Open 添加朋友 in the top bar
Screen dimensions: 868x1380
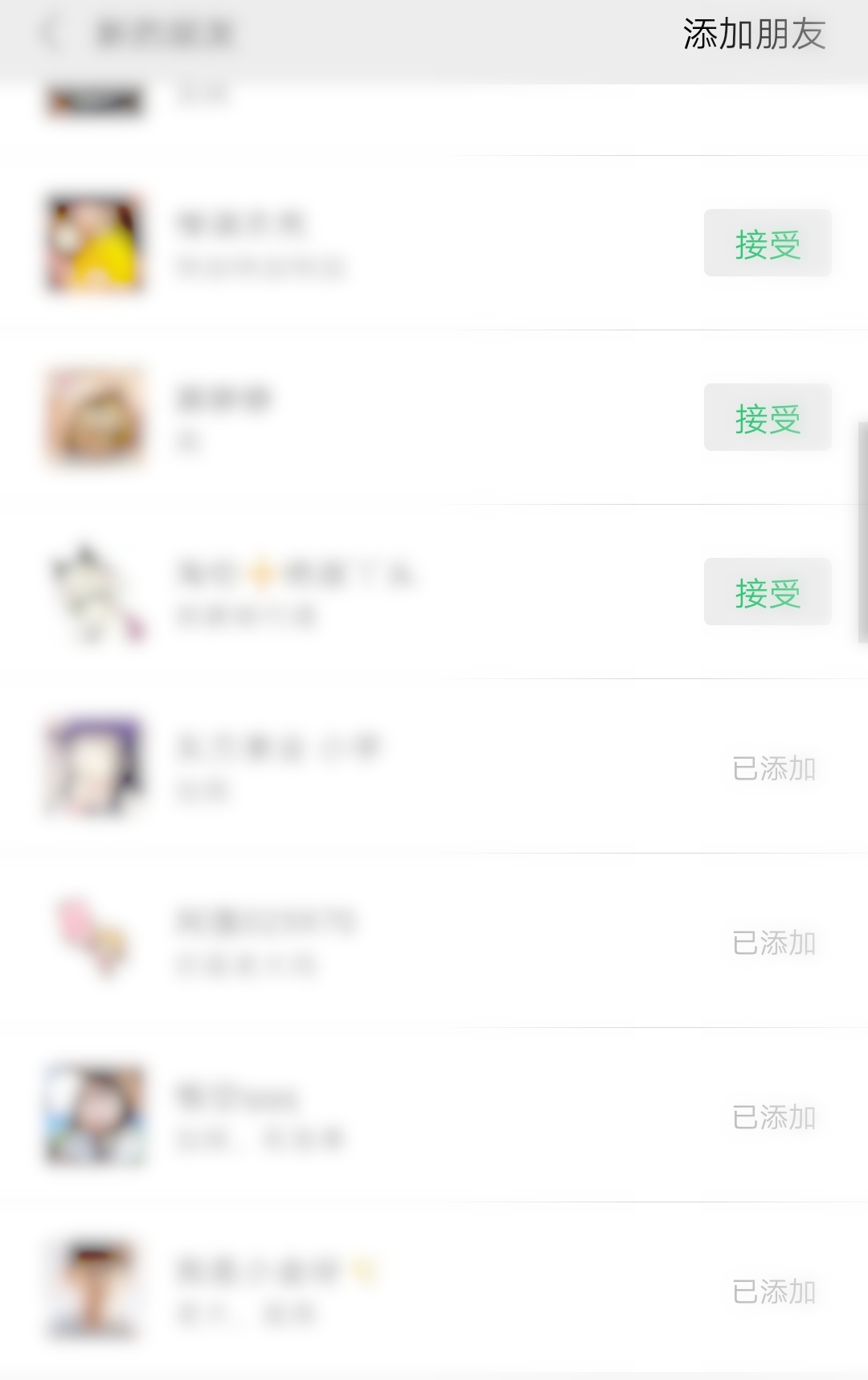click(x=754, y=34)
